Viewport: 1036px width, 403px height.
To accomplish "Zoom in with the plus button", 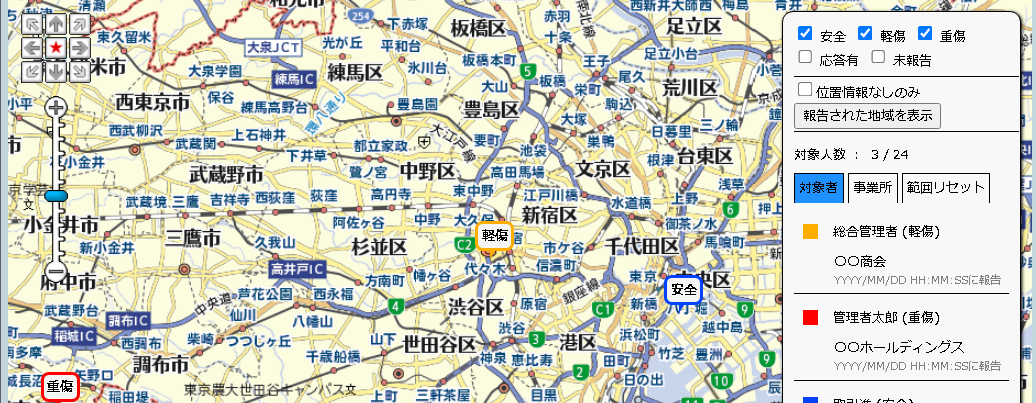I will pos(56,107).
